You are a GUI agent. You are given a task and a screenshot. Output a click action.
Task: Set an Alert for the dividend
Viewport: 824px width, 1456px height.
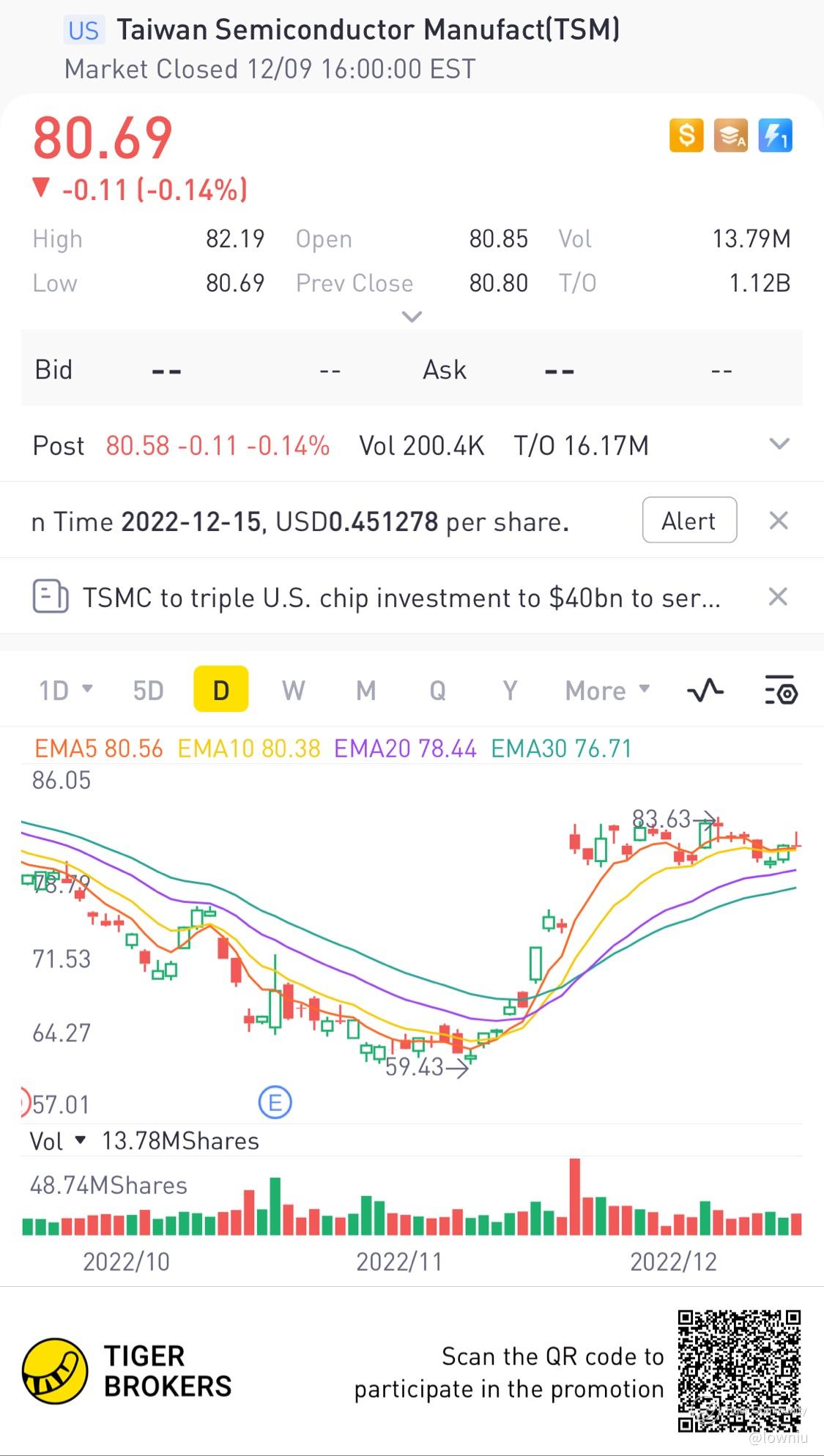[x=688, y=521]
